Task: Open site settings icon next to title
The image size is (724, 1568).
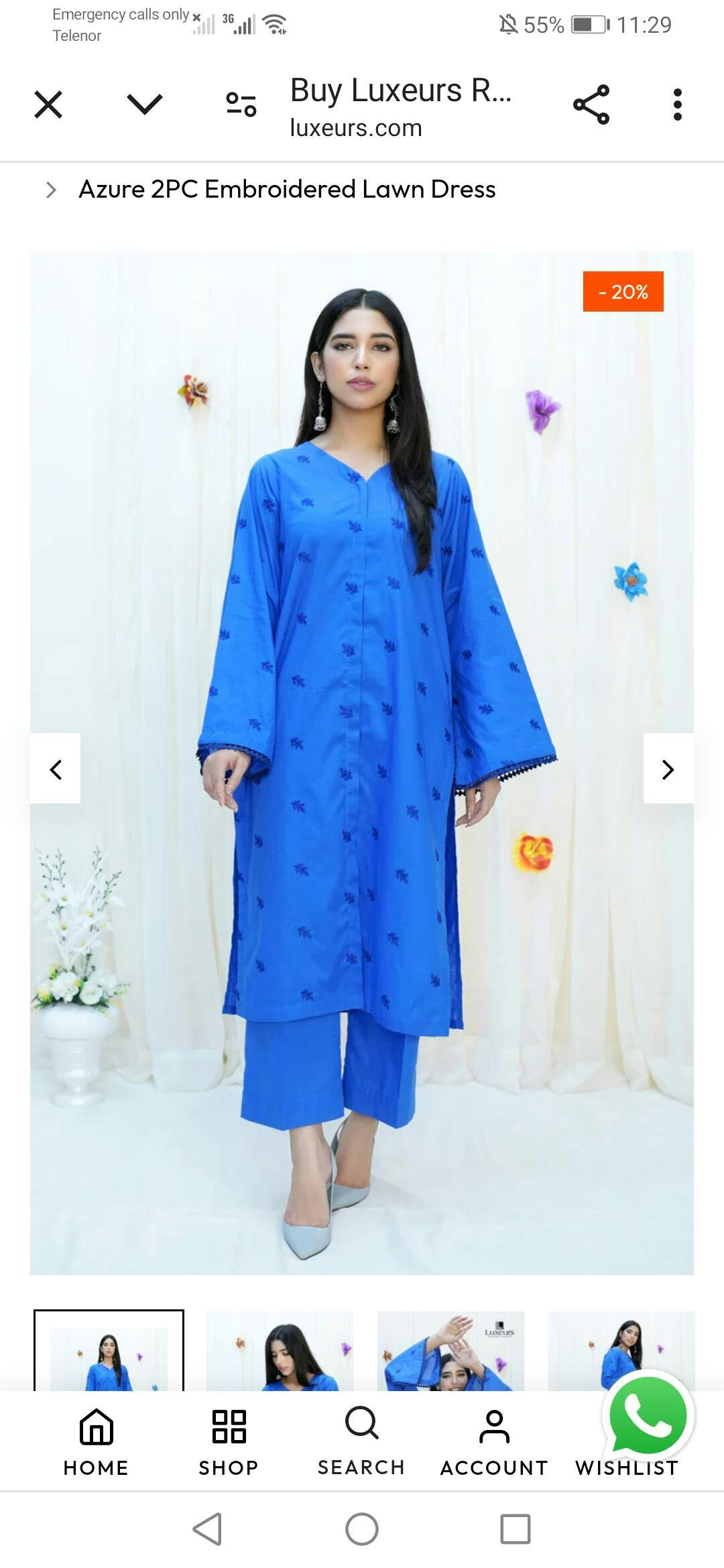Action: pyautogui.click(x=241, y=105)
